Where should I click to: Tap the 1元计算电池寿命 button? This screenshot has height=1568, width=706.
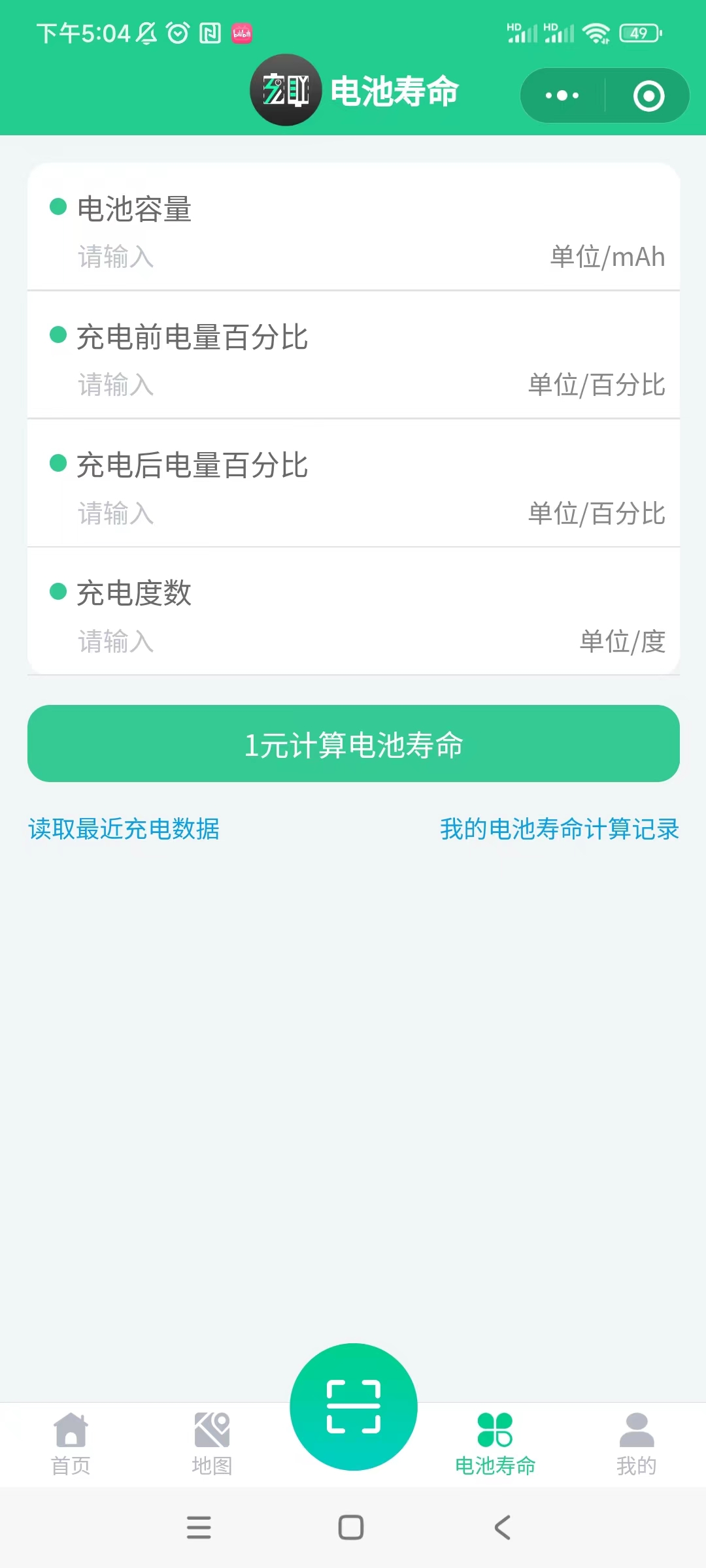(354, 743)
